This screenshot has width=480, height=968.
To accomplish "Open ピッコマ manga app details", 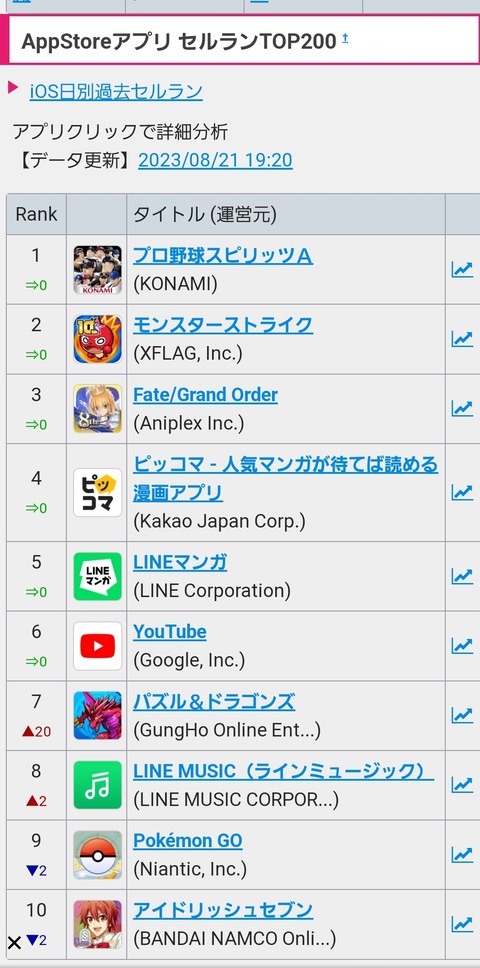I will [x=286, y=478].
